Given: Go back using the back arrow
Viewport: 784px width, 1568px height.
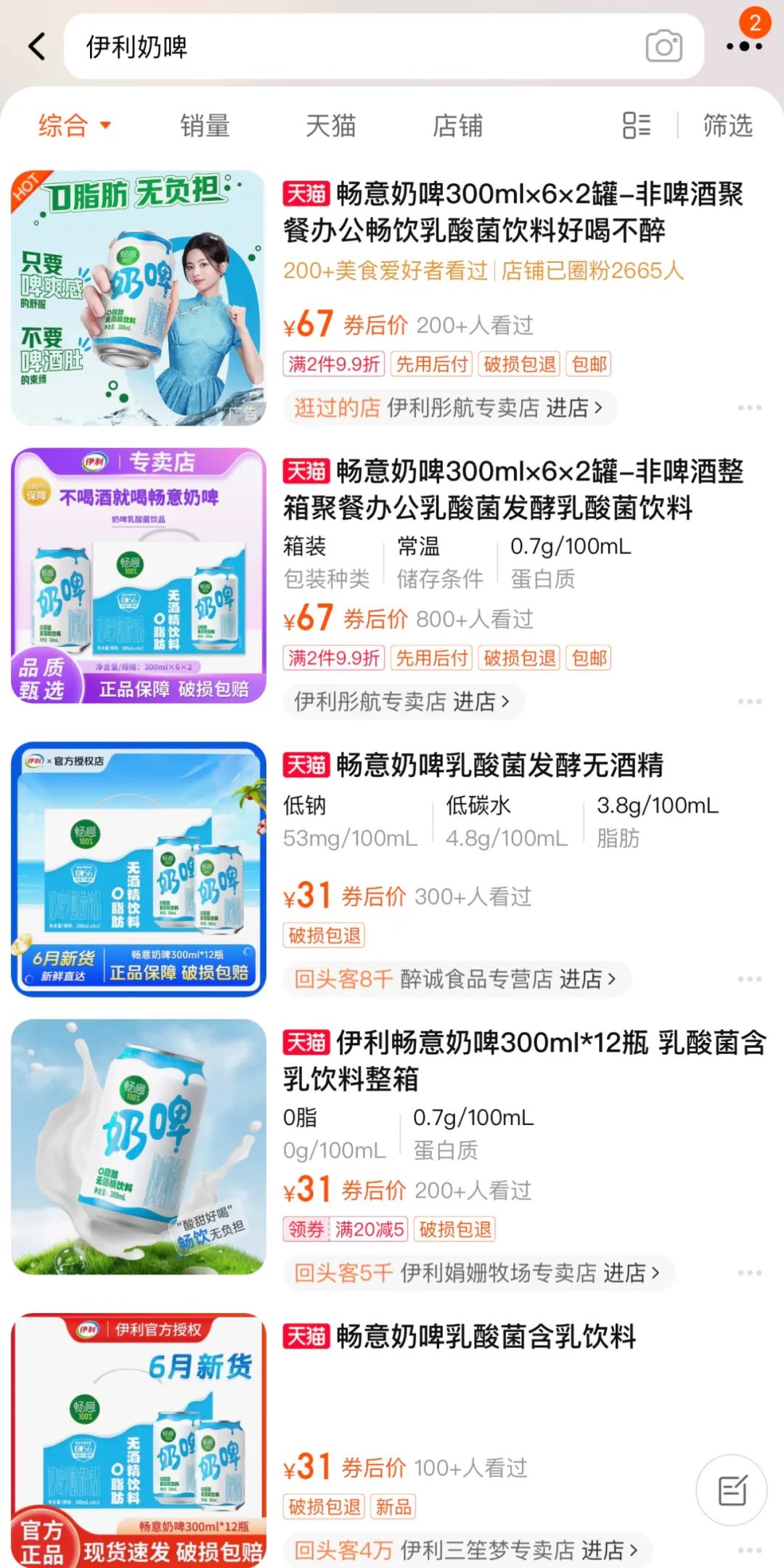Looking at the screenshot, I should (36, 46).
